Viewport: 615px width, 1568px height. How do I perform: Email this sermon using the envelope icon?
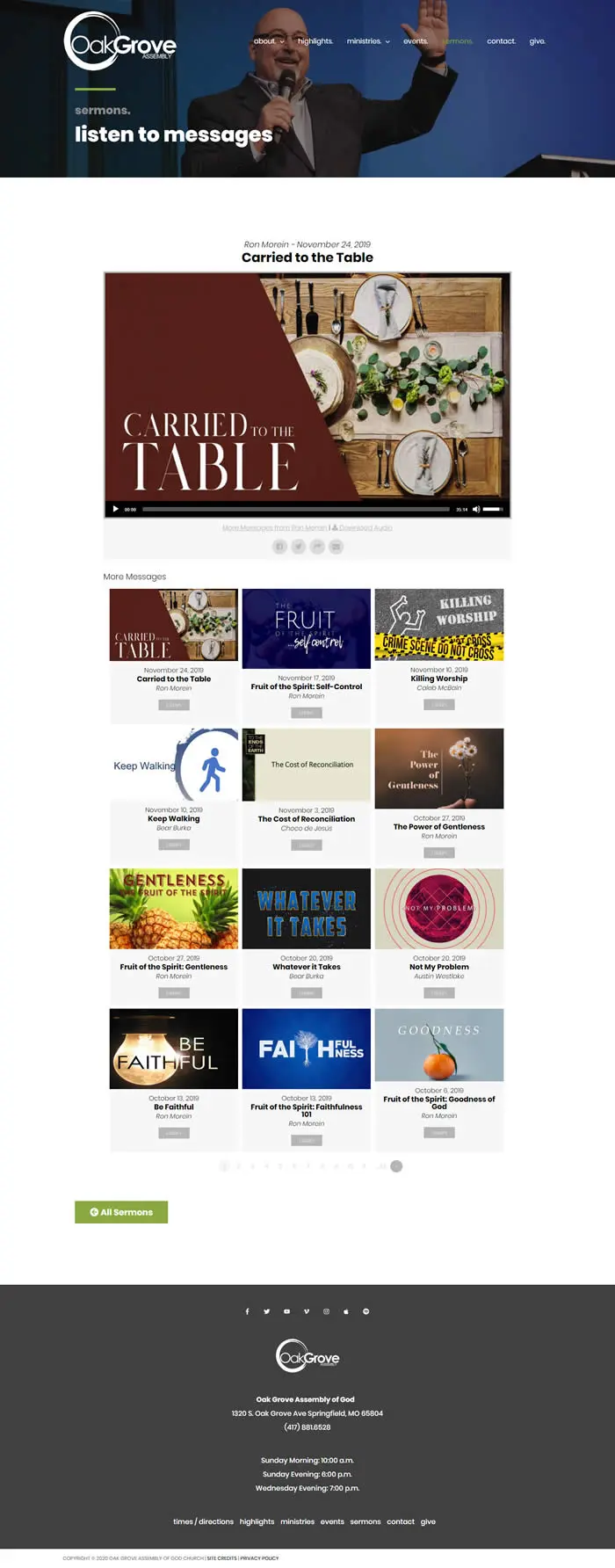[336, 547]
